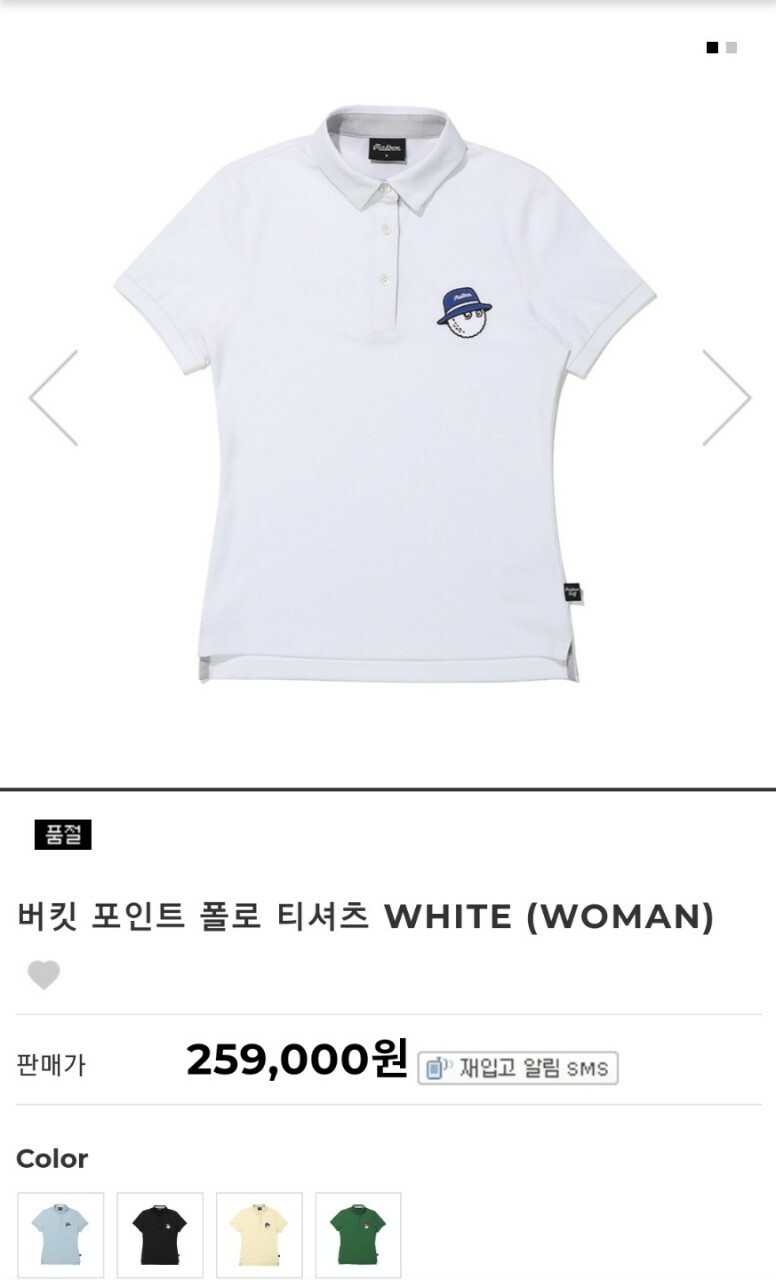Go to the previous product image
776x1280 pixels.
click(x=53, y=397)
